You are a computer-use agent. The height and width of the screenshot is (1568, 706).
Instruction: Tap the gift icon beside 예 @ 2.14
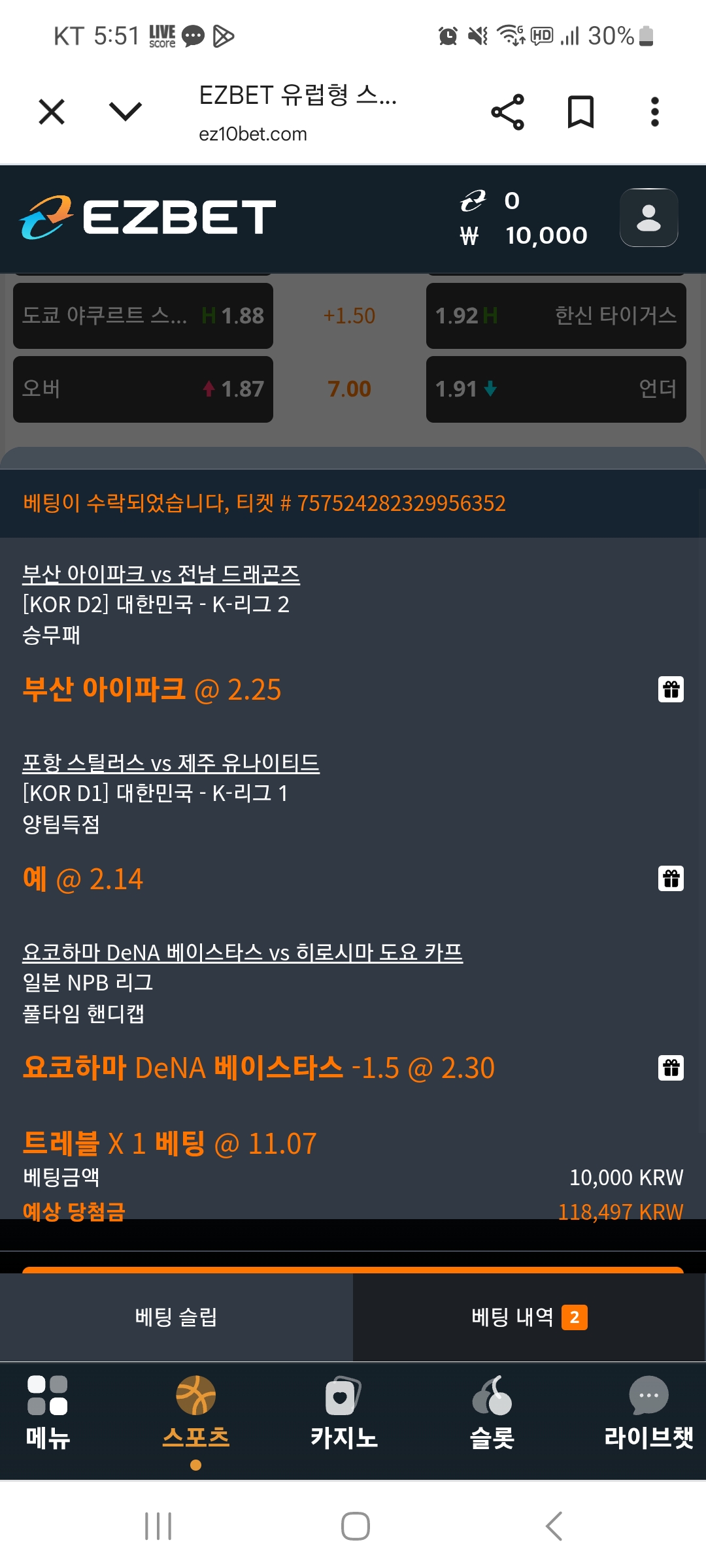click(x=671, y=879)
